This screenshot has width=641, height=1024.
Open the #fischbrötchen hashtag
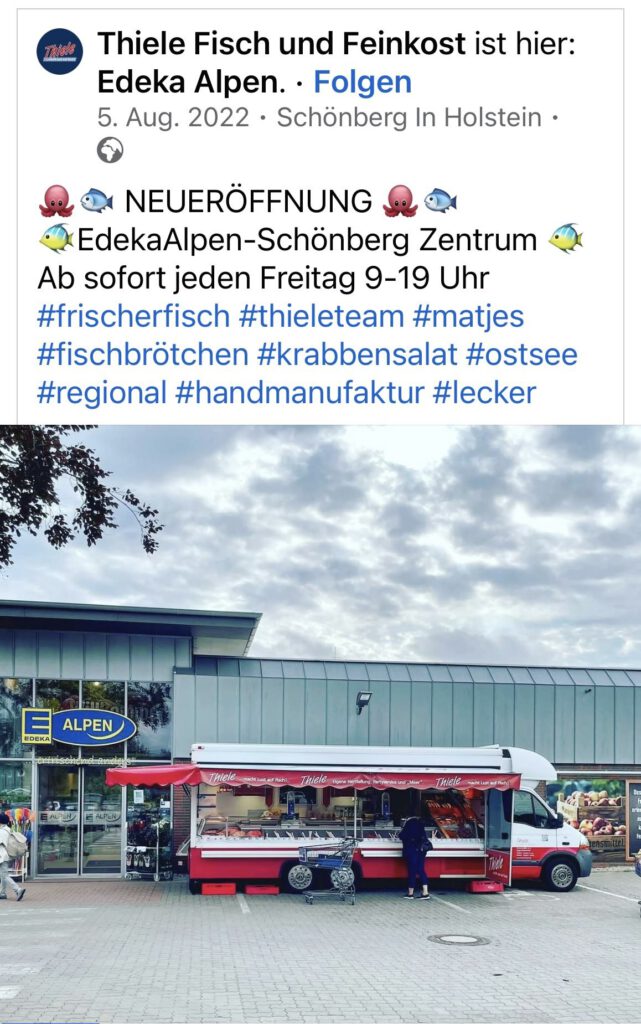[142, 354]
